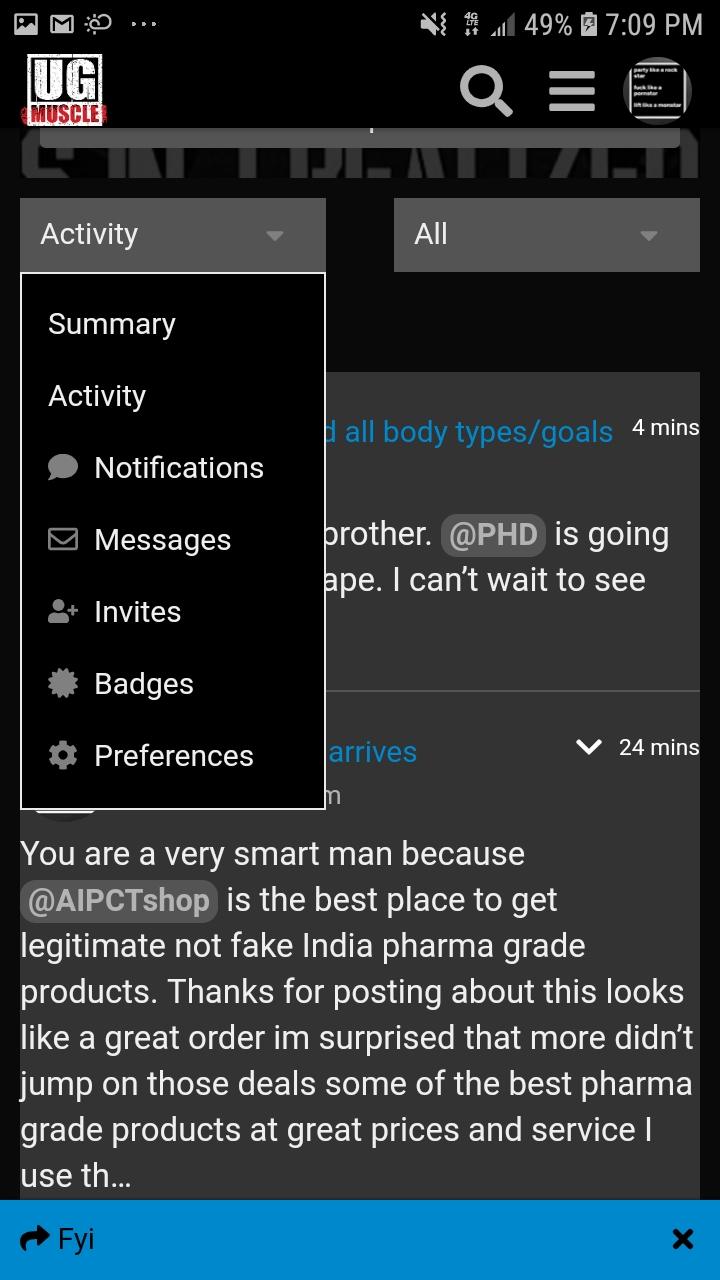Click the person-add icon next to Invites
This screenshot has width=720, height=1280.
[63, 611]
